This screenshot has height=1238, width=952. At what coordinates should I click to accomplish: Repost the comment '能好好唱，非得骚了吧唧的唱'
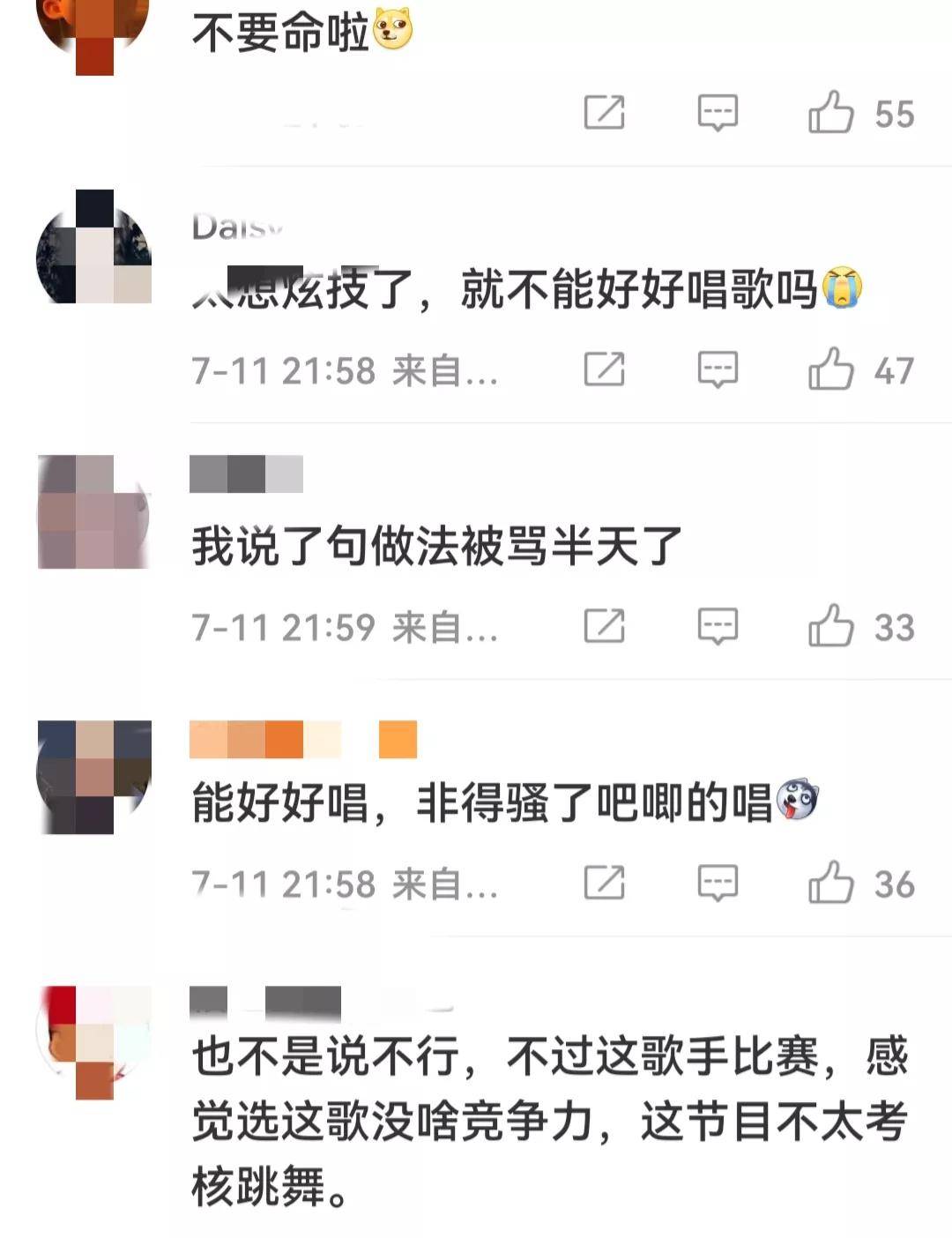pos(605,883)
